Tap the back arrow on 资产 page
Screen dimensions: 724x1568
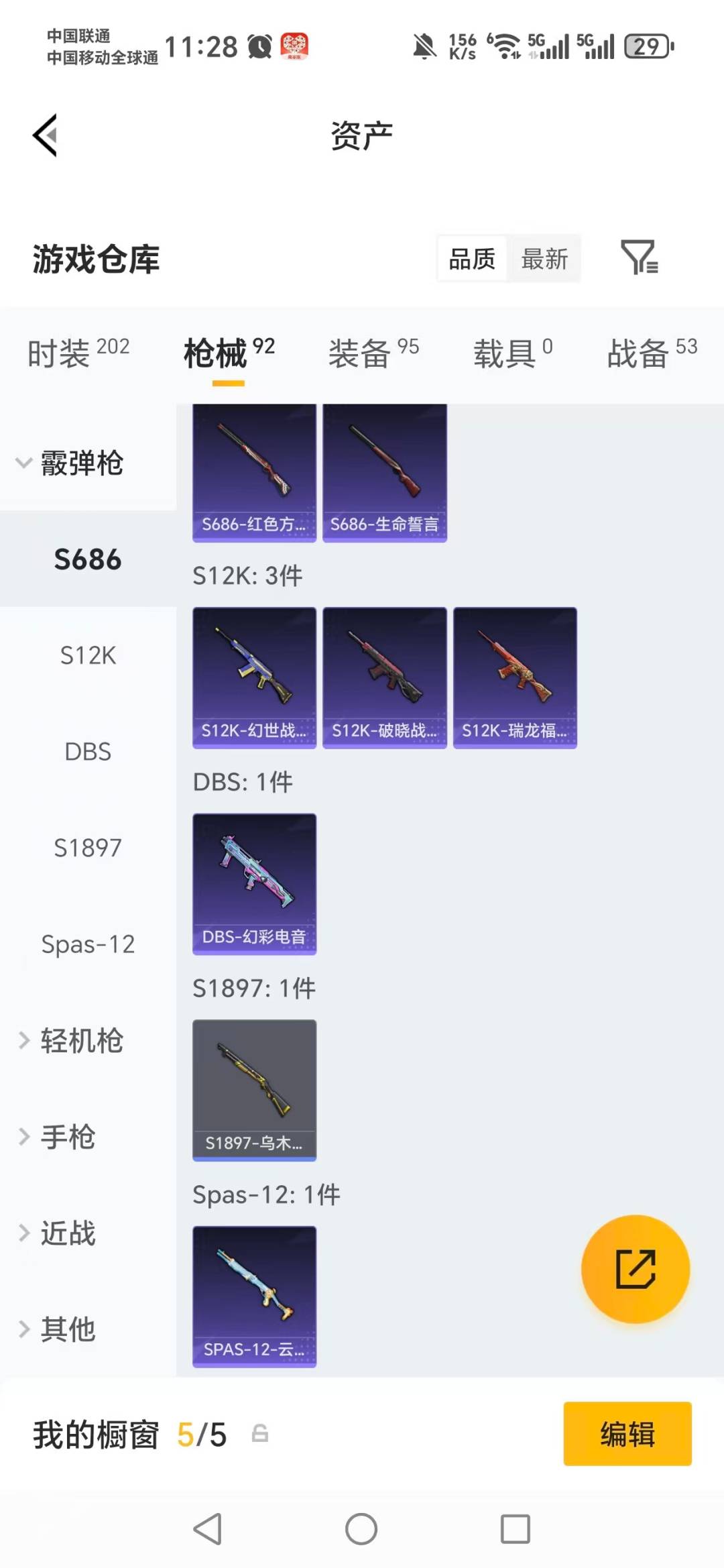coord(44,134)
